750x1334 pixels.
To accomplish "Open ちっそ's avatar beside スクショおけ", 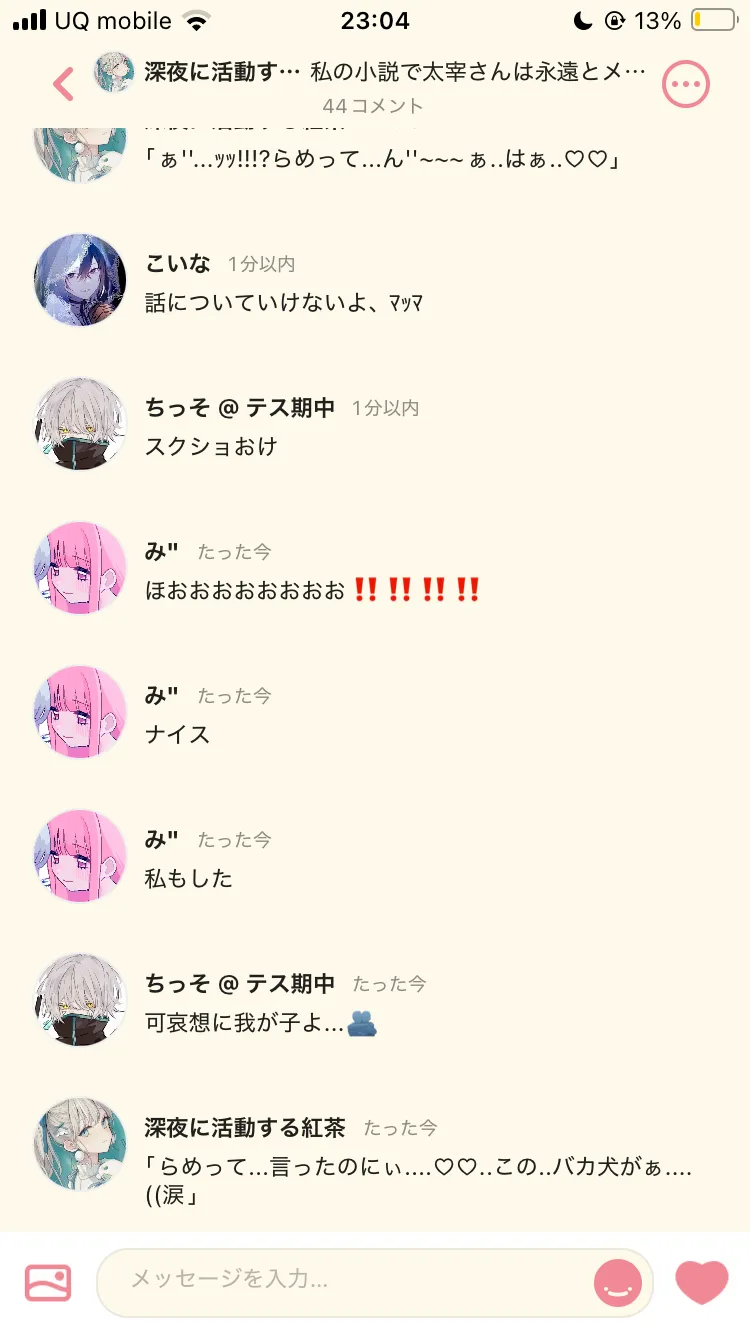I will pyautogui.click(x=80, y=424).
